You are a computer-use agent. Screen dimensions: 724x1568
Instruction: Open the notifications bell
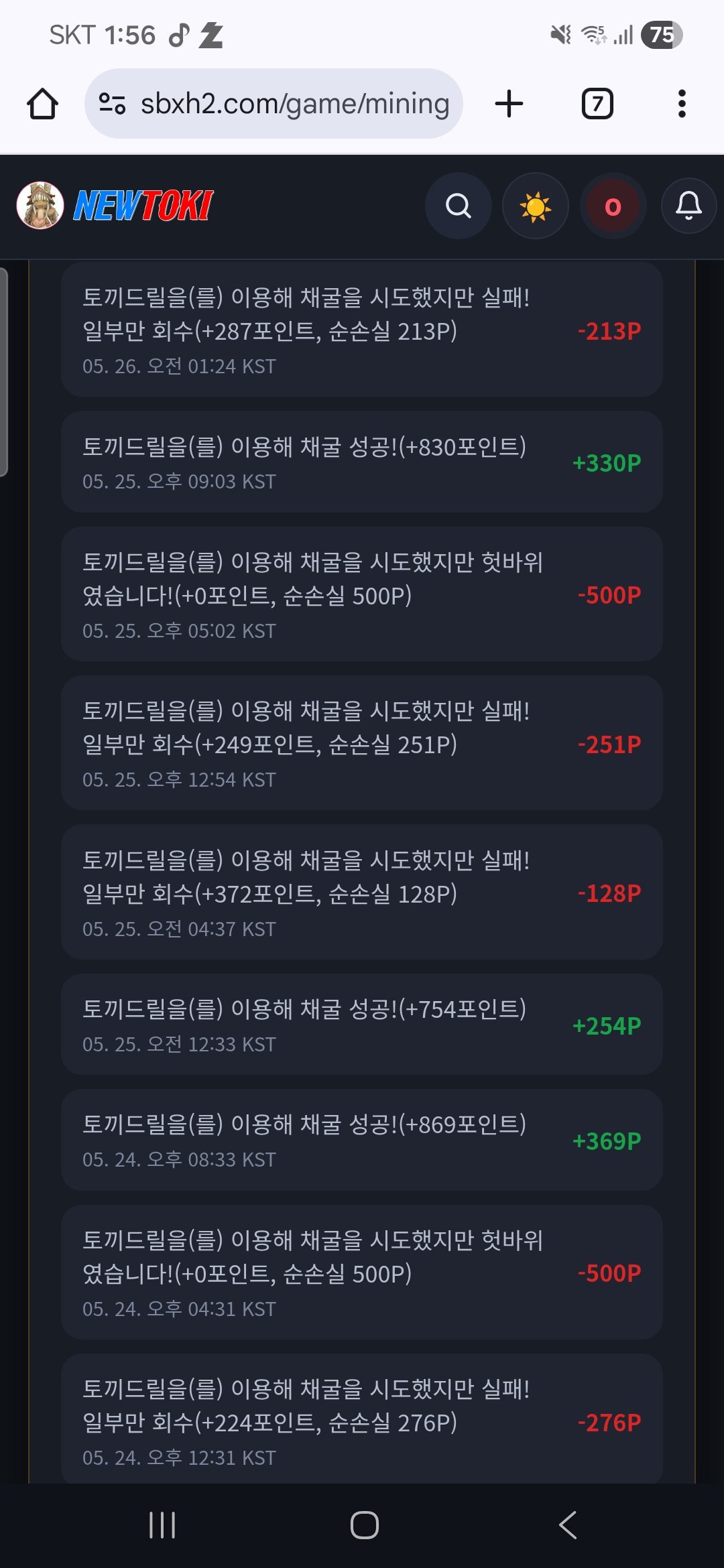point(688,206)
